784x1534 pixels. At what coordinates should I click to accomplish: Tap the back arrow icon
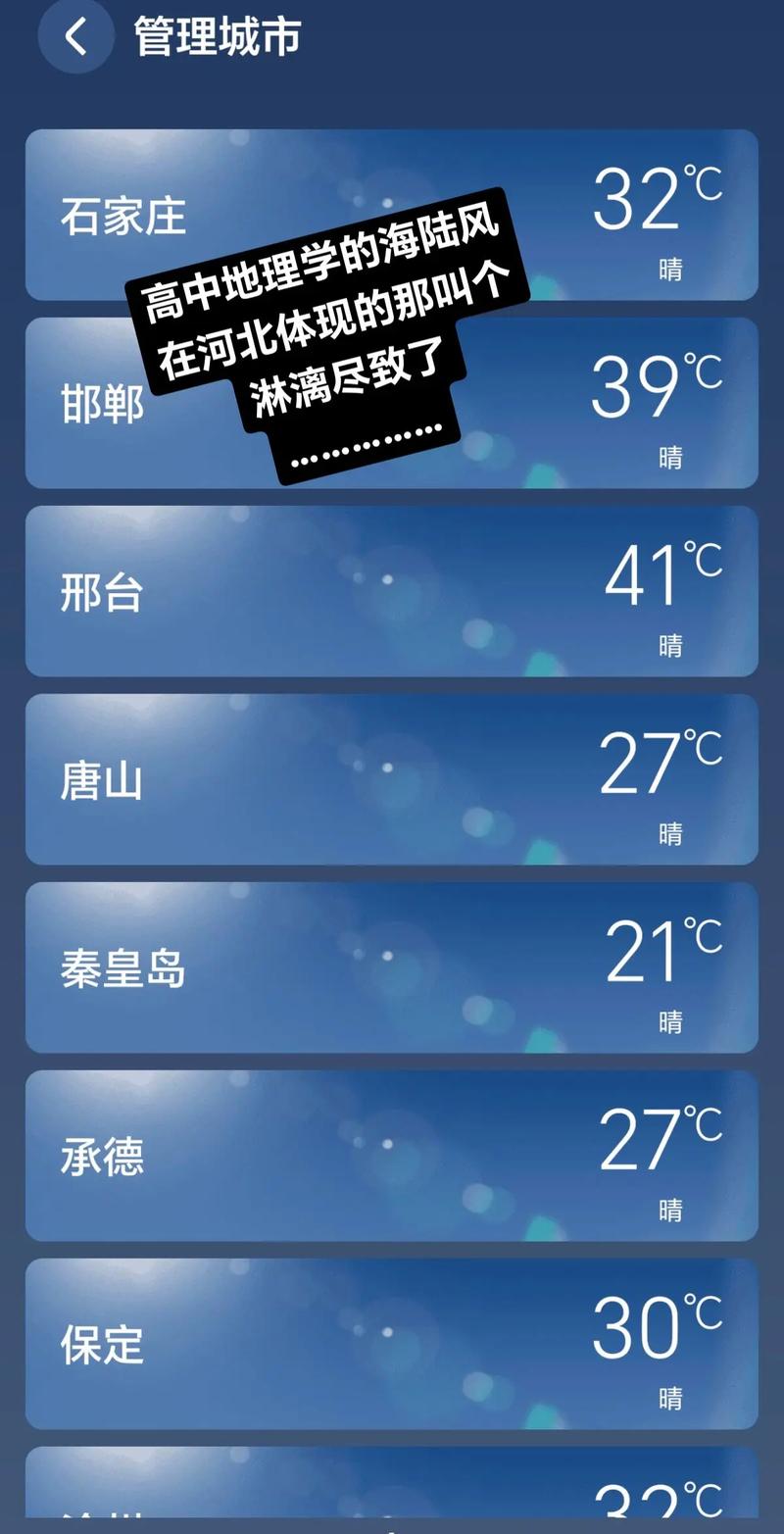pos(75,37)
